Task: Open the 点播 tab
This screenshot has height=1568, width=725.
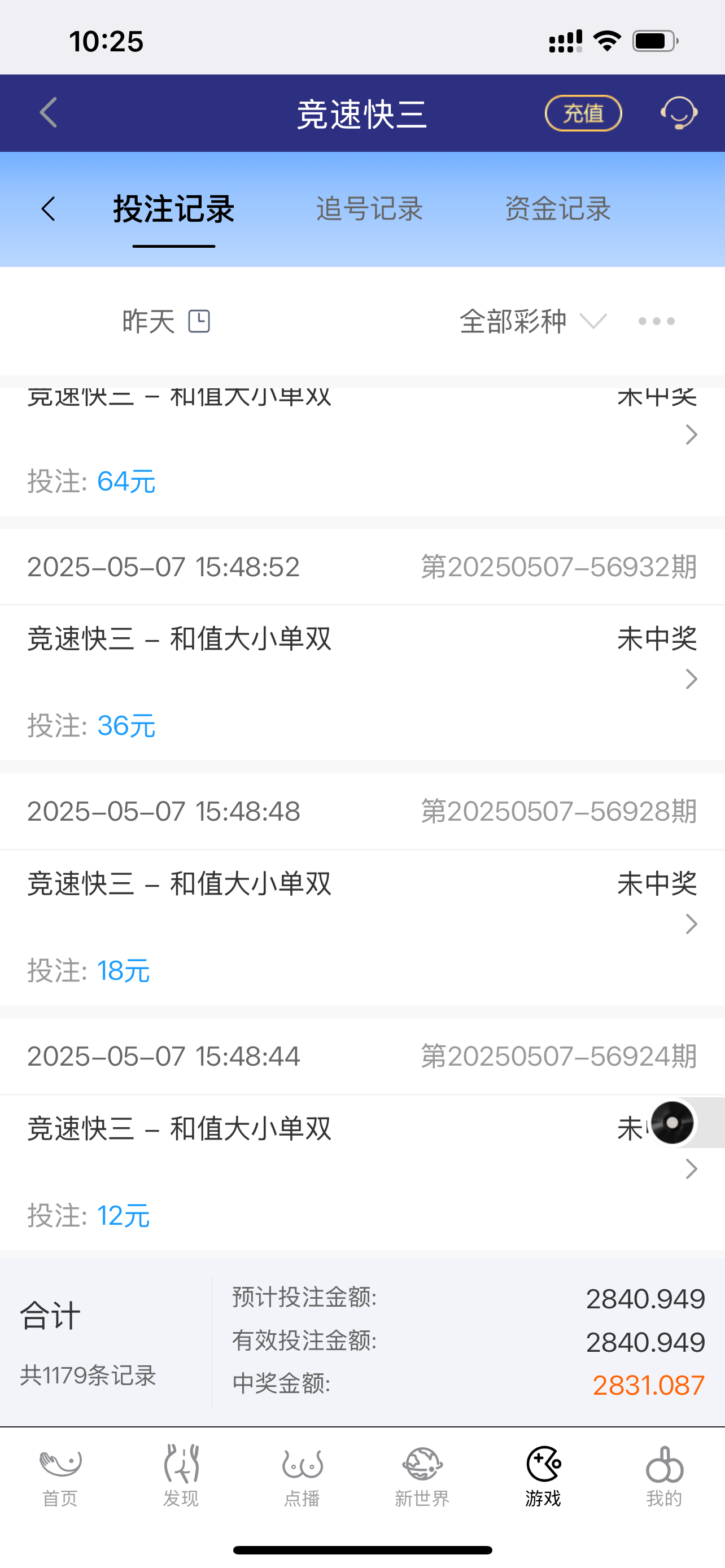Action: pyautogui.click(x=302, y=1475)
